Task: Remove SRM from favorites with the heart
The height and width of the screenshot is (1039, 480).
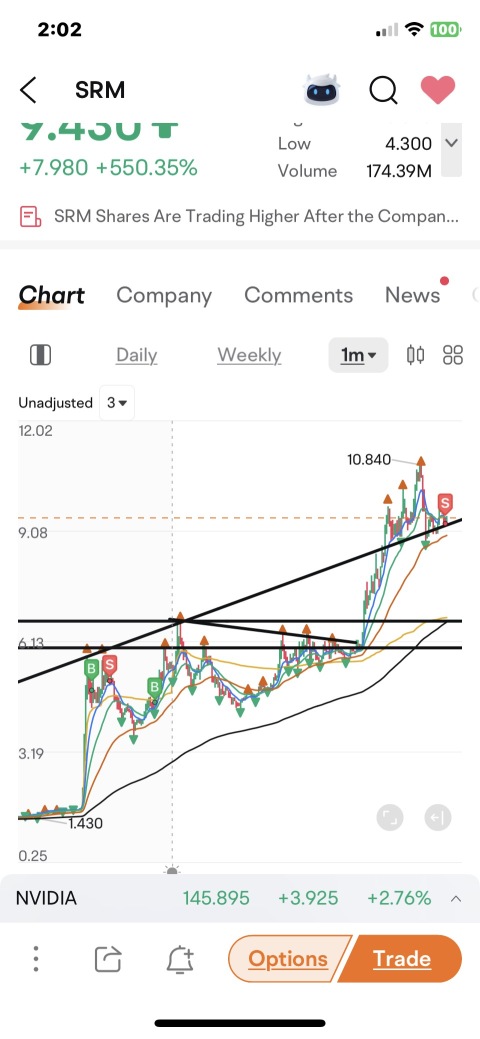Action: pos(438,89)
